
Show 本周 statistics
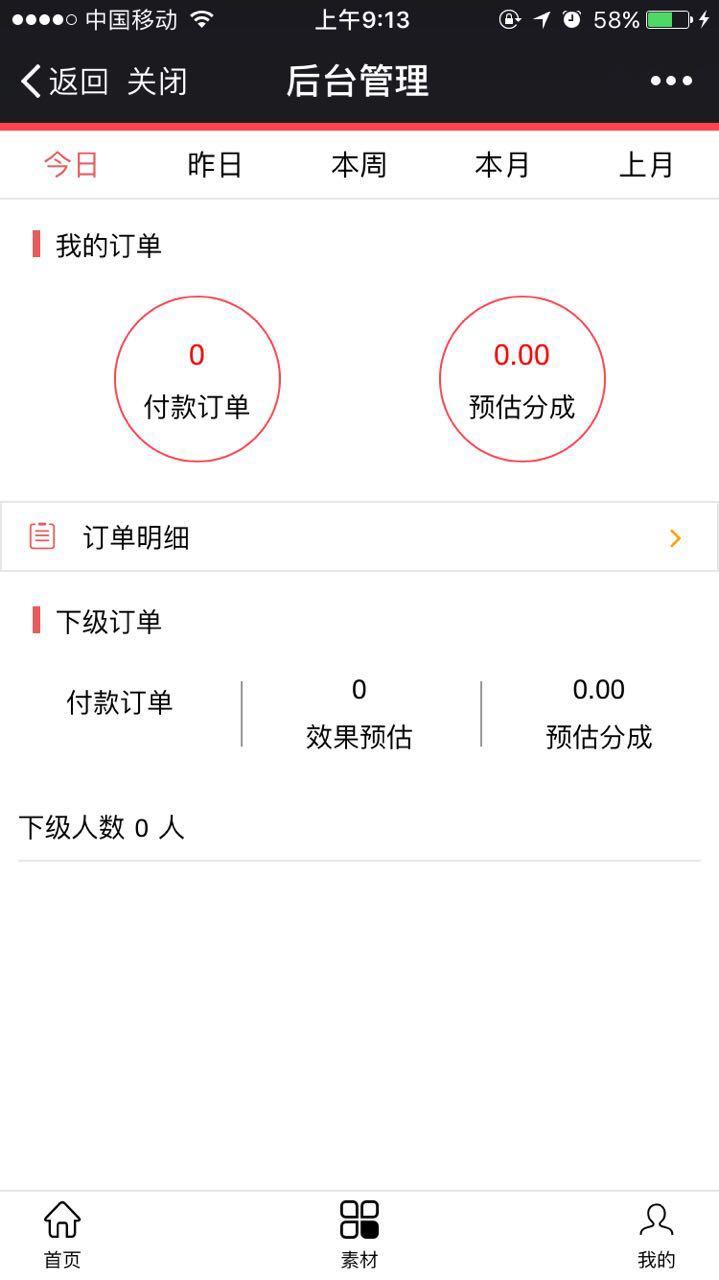click(x=359, y=165)
